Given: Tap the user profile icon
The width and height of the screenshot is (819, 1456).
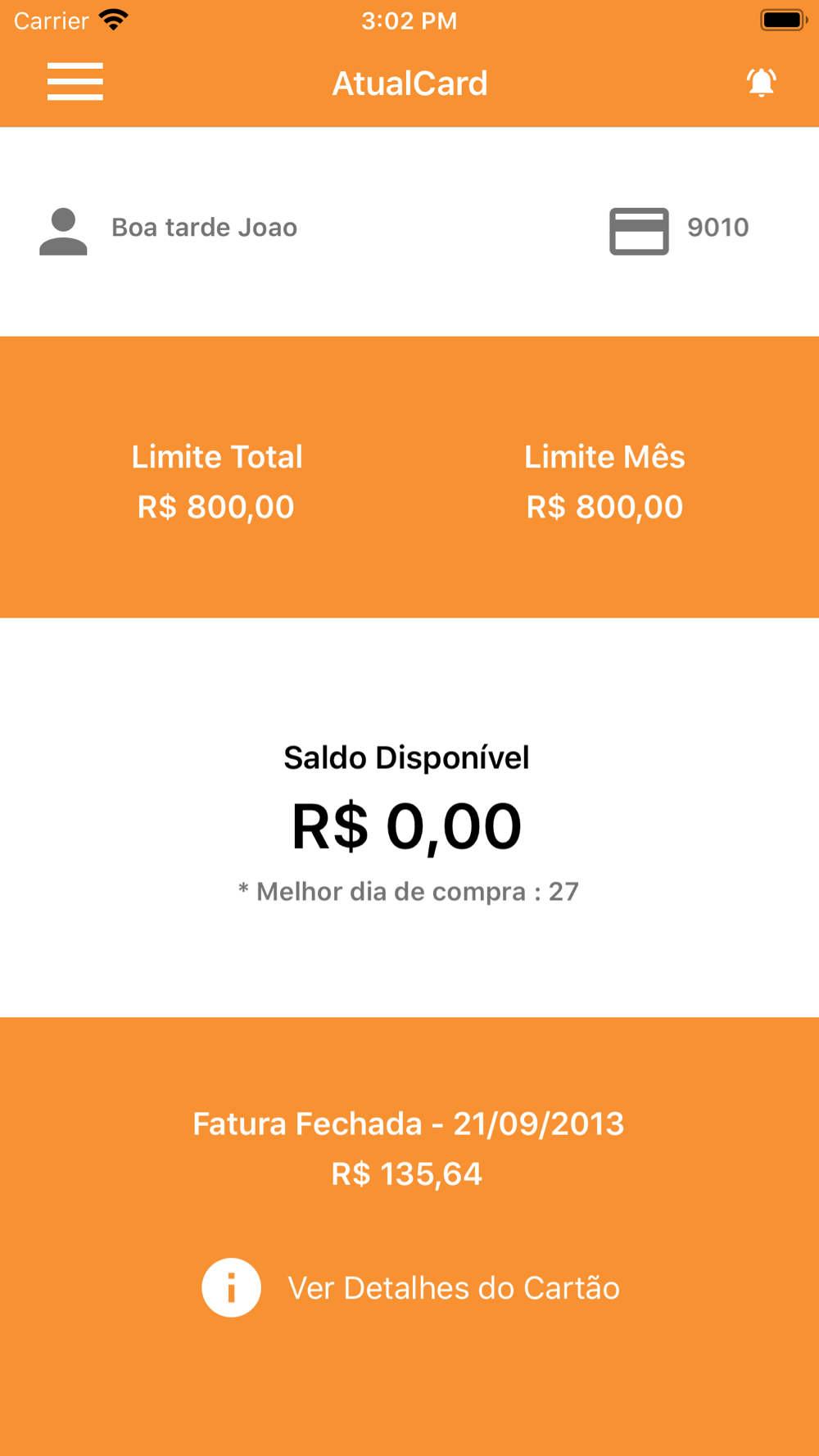Looking at the screenshot, I should point(63,232).
